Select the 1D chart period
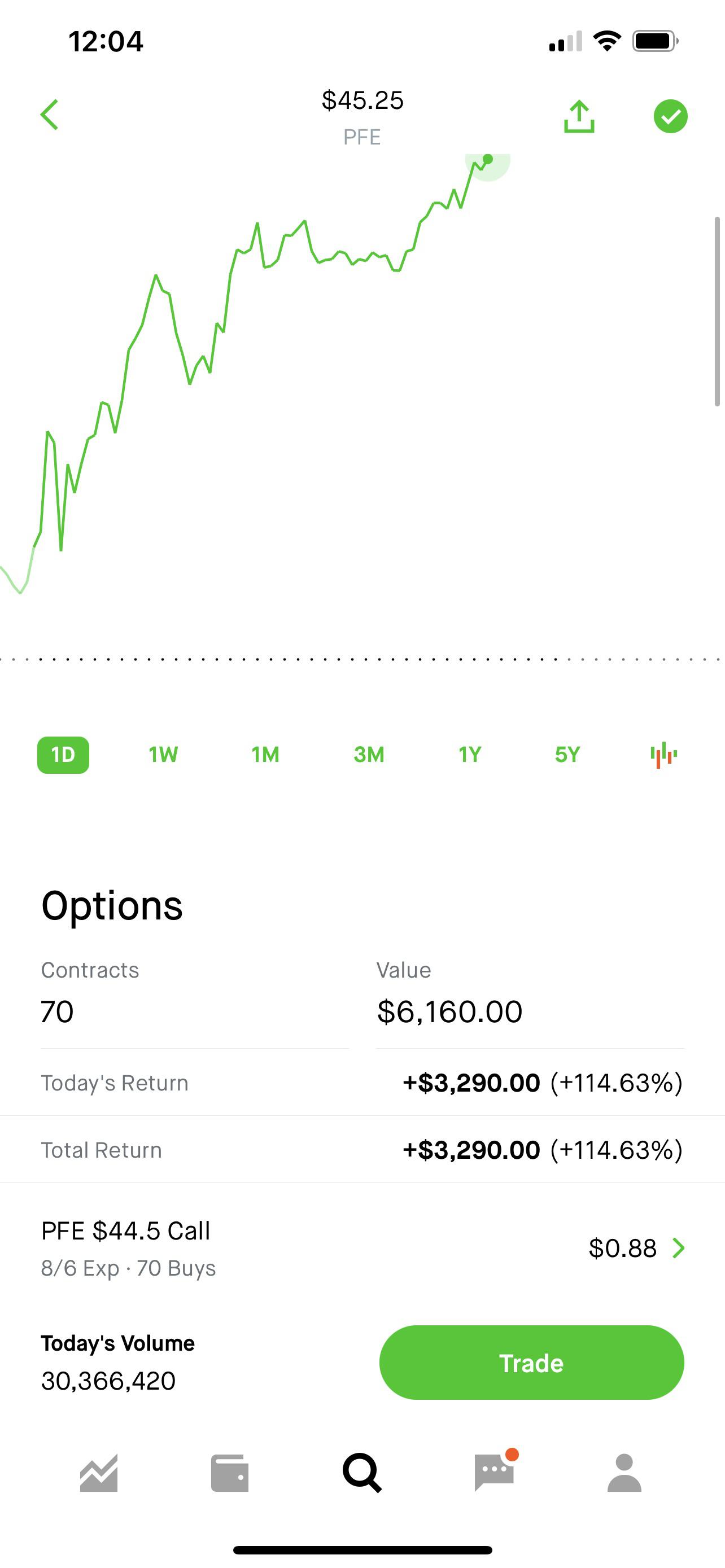This screenshot has width=725, height=1568. coord(63,754)
